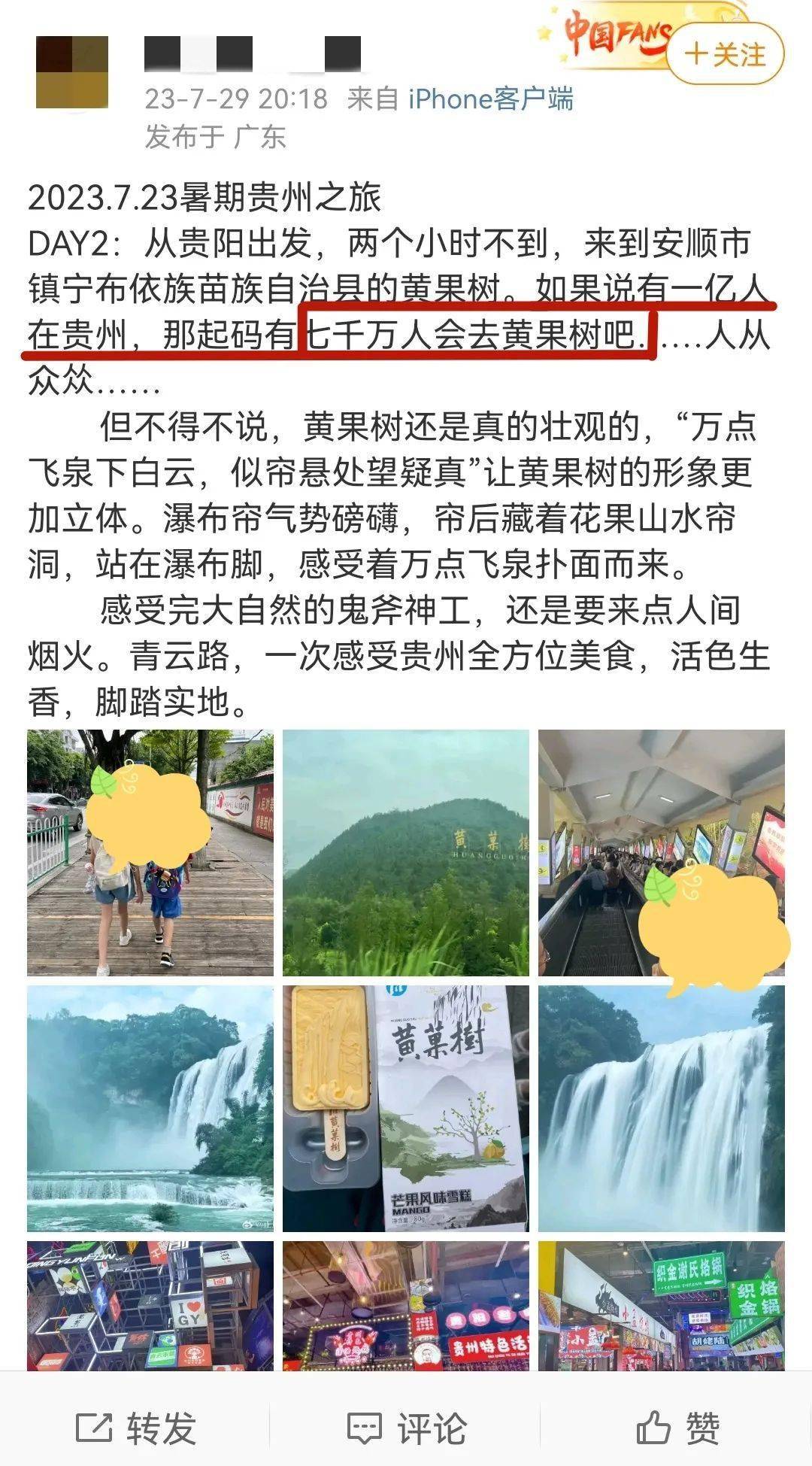This screenshot has height=1466, width=812.
Task: Open green hill photo with 黄果树 sign
Action: click(406, 852)
